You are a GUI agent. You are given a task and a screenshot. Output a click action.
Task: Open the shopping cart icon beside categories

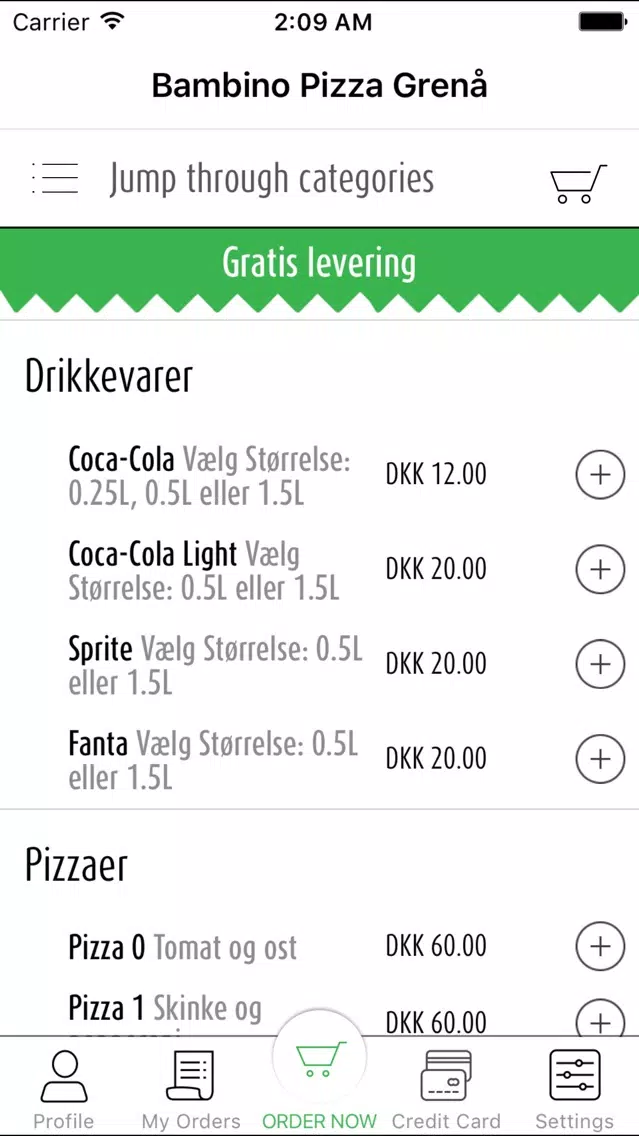pos(577,184)
